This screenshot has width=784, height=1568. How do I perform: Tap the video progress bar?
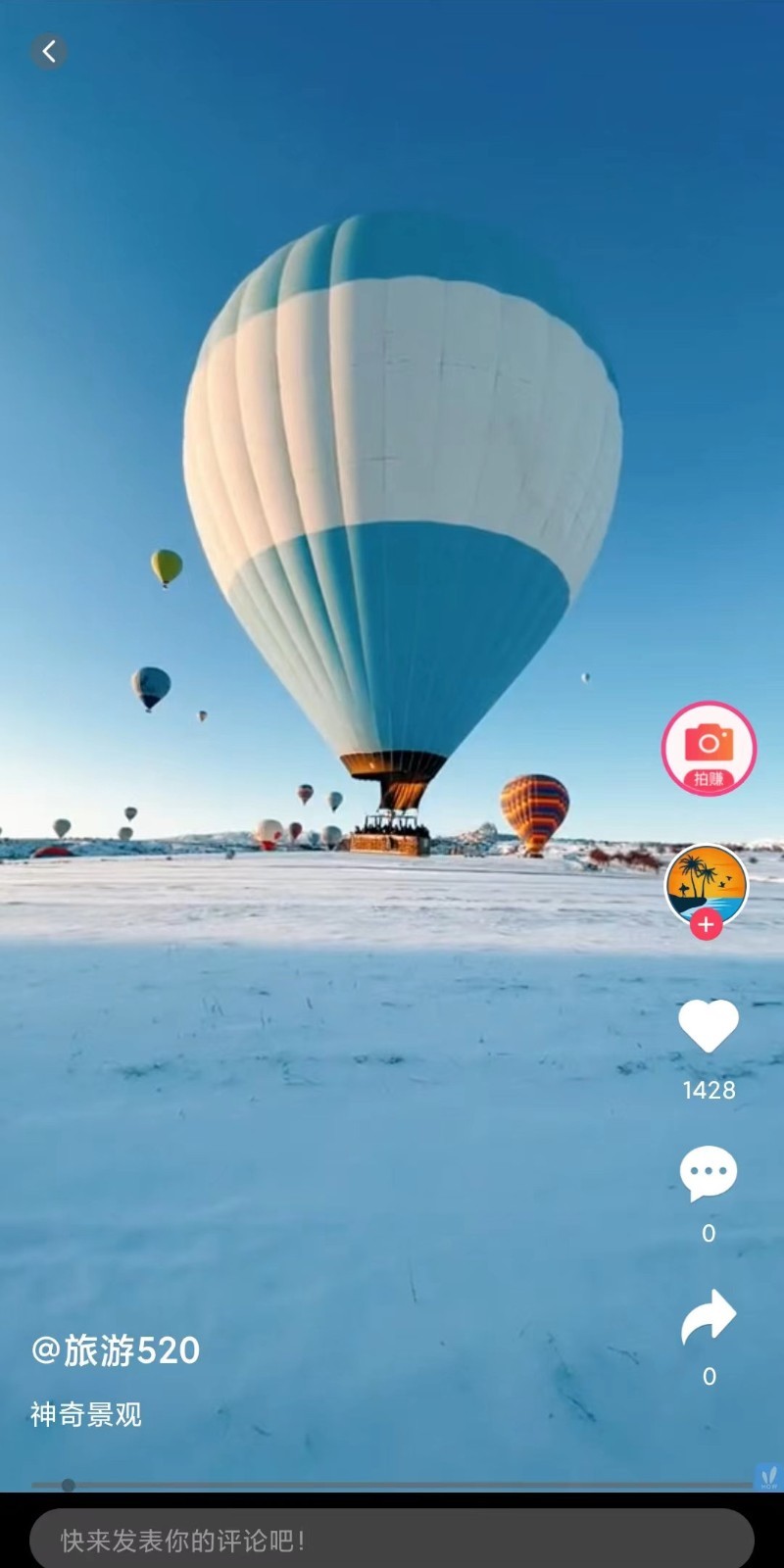tap(392, 1485)
